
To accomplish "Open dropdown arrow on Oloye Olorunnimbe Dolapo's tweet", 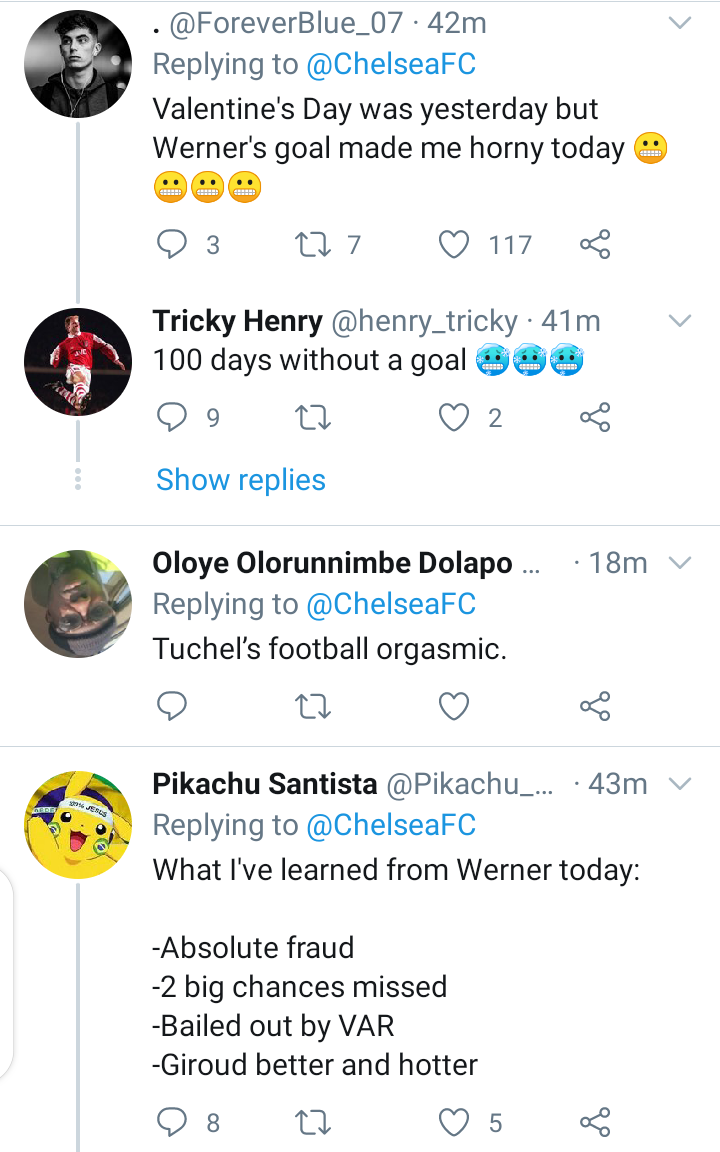I will coord(680,564).
